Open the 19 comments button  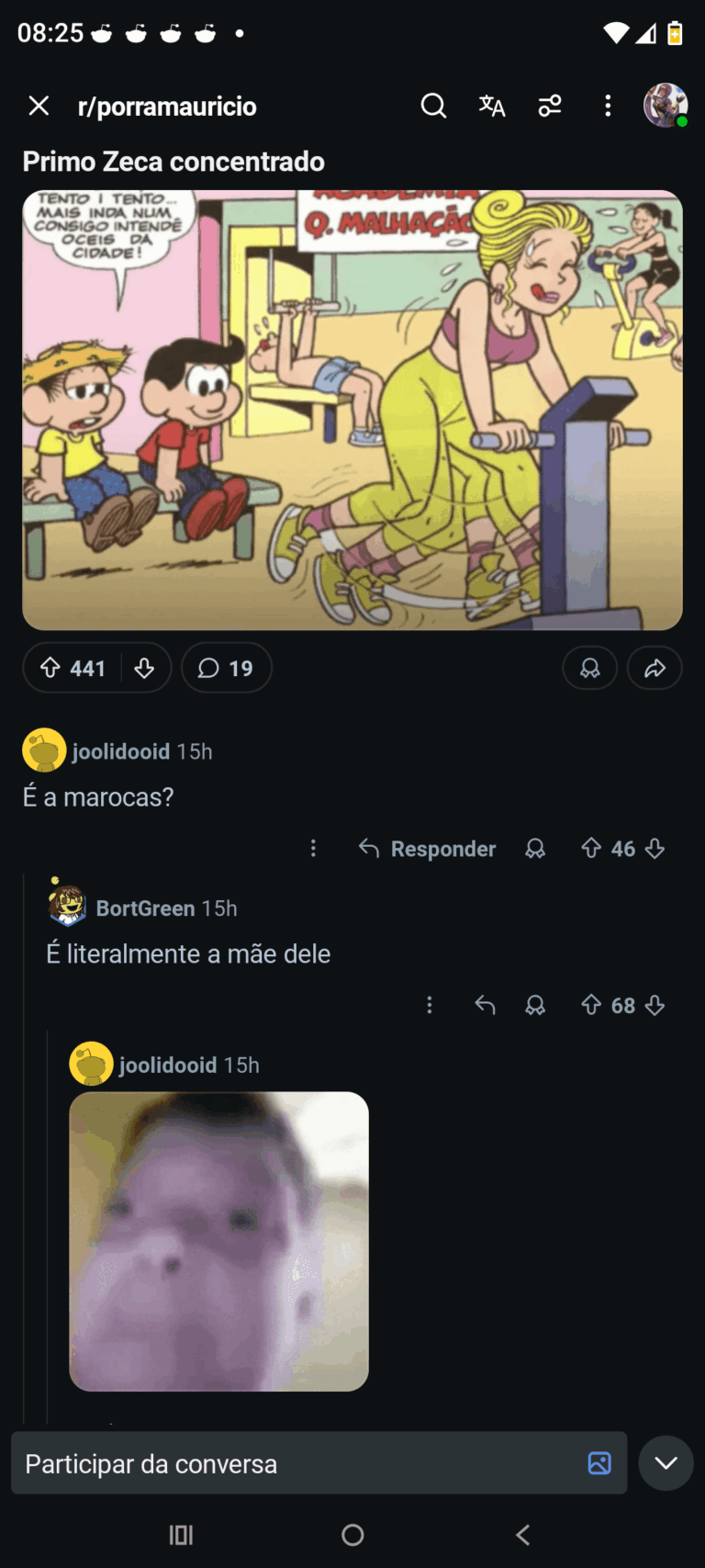pyautogui.click(x=226, y=668)
